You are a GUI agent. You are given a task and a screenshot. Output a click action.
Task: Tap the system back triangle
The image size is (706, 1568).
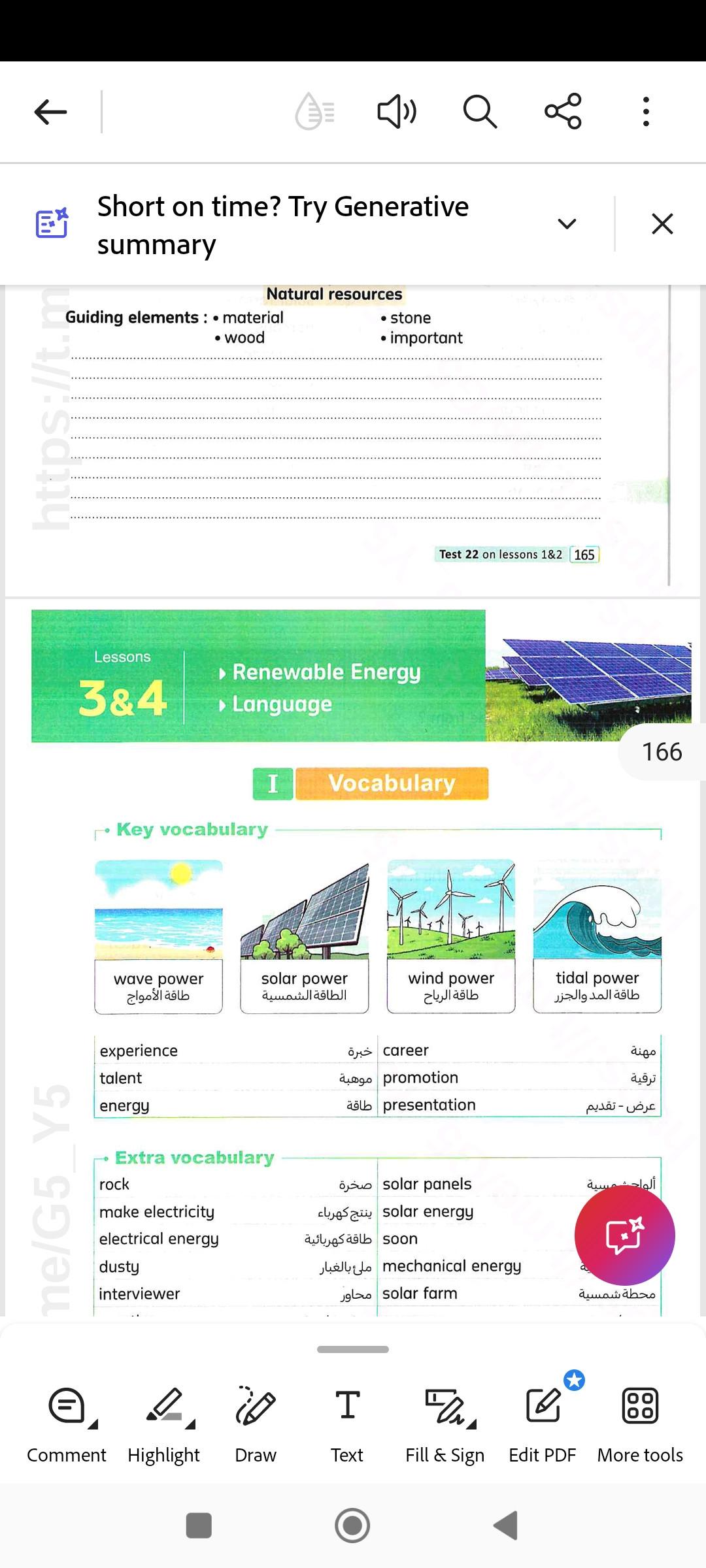pyautogui.click(x=506, y=1526)
